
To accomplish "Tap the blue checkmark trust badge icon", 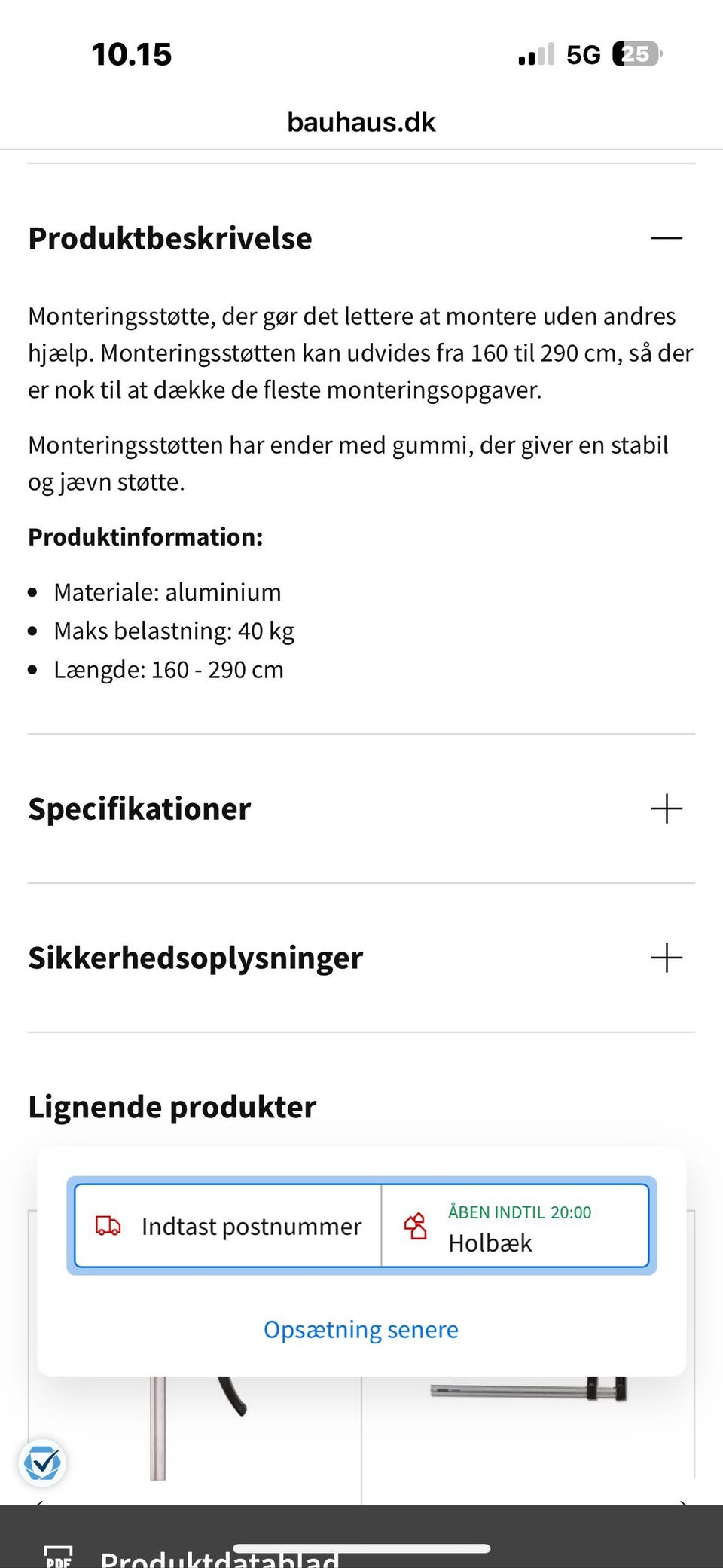I will pyautogui.click(x=43, y=1462).
